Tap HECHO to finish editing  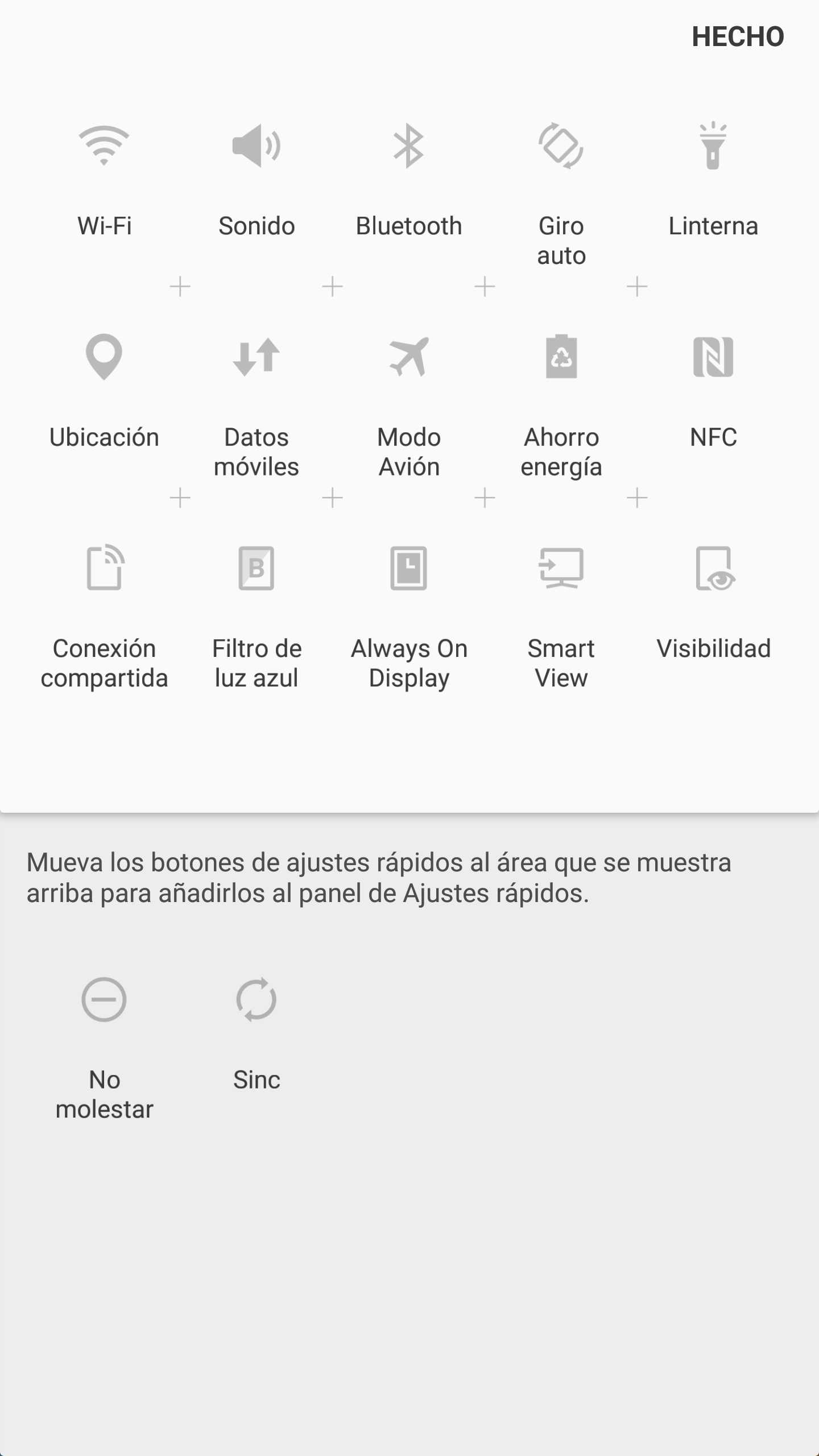[x=738, y=37]
